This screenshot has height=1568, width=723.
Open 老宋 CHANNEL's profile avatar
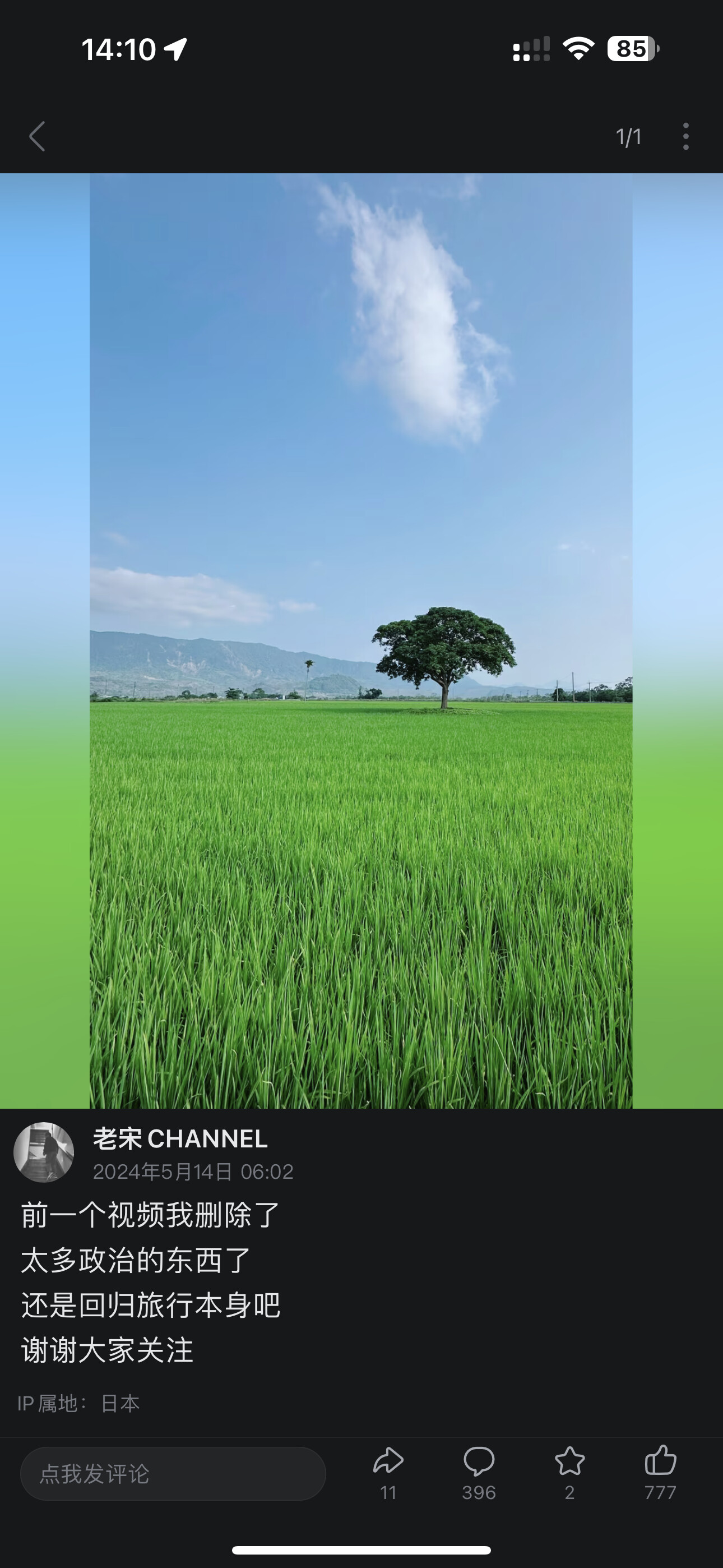click(44, 1152)
